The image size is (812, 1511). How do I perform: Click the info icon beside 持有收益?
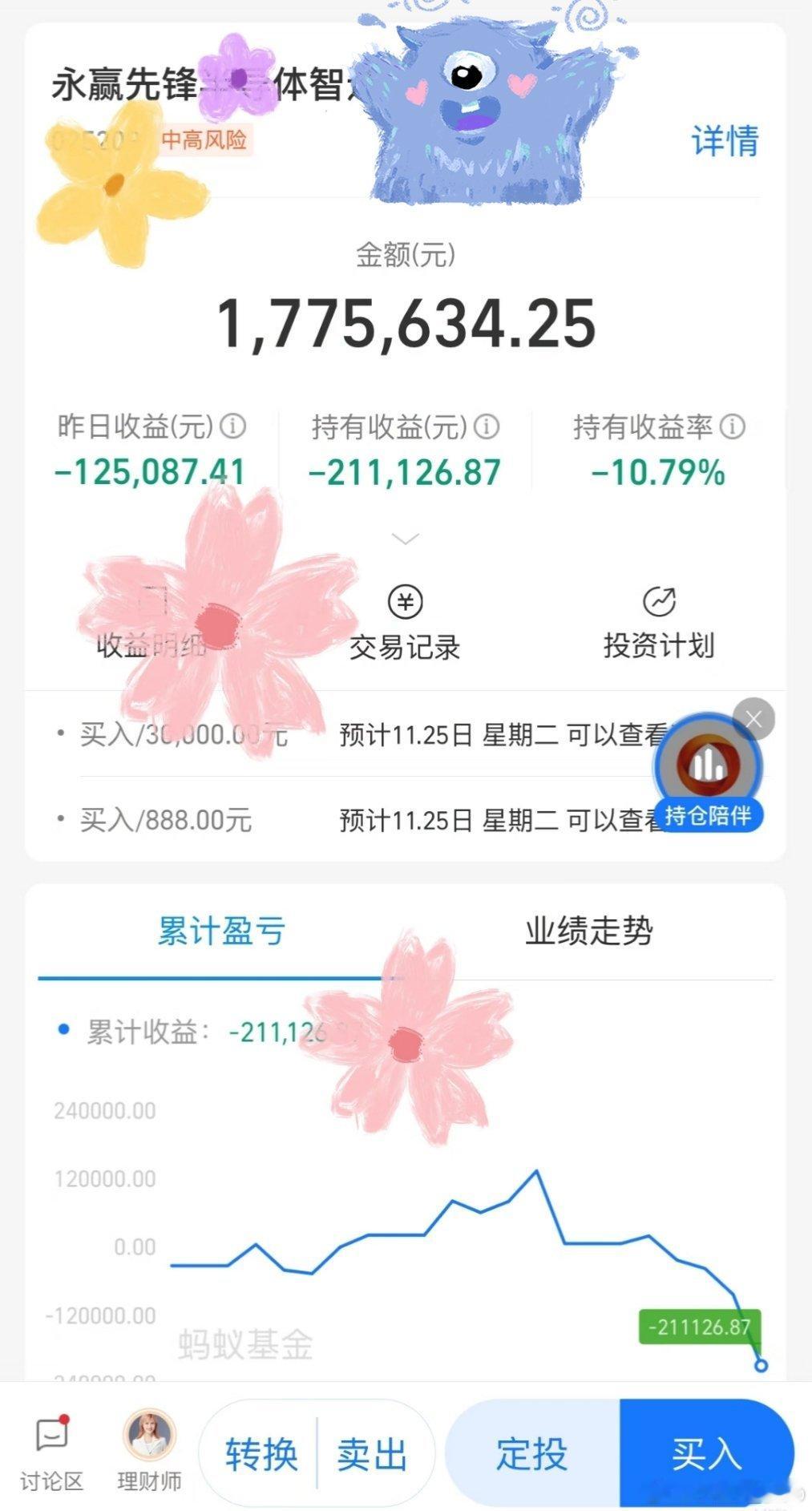tap(486, 426)
